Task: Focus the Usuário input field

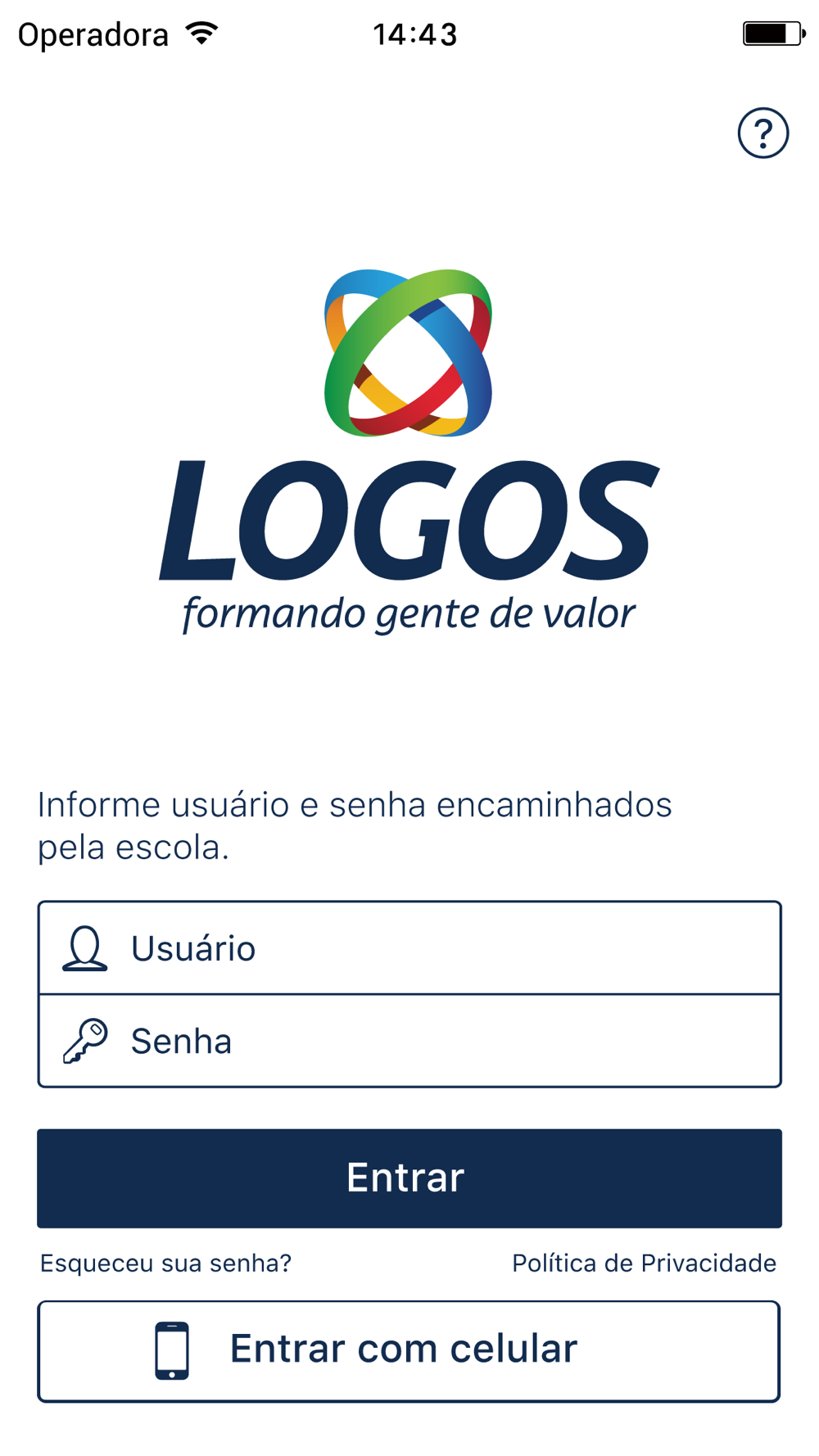Action: click(409, 948)
